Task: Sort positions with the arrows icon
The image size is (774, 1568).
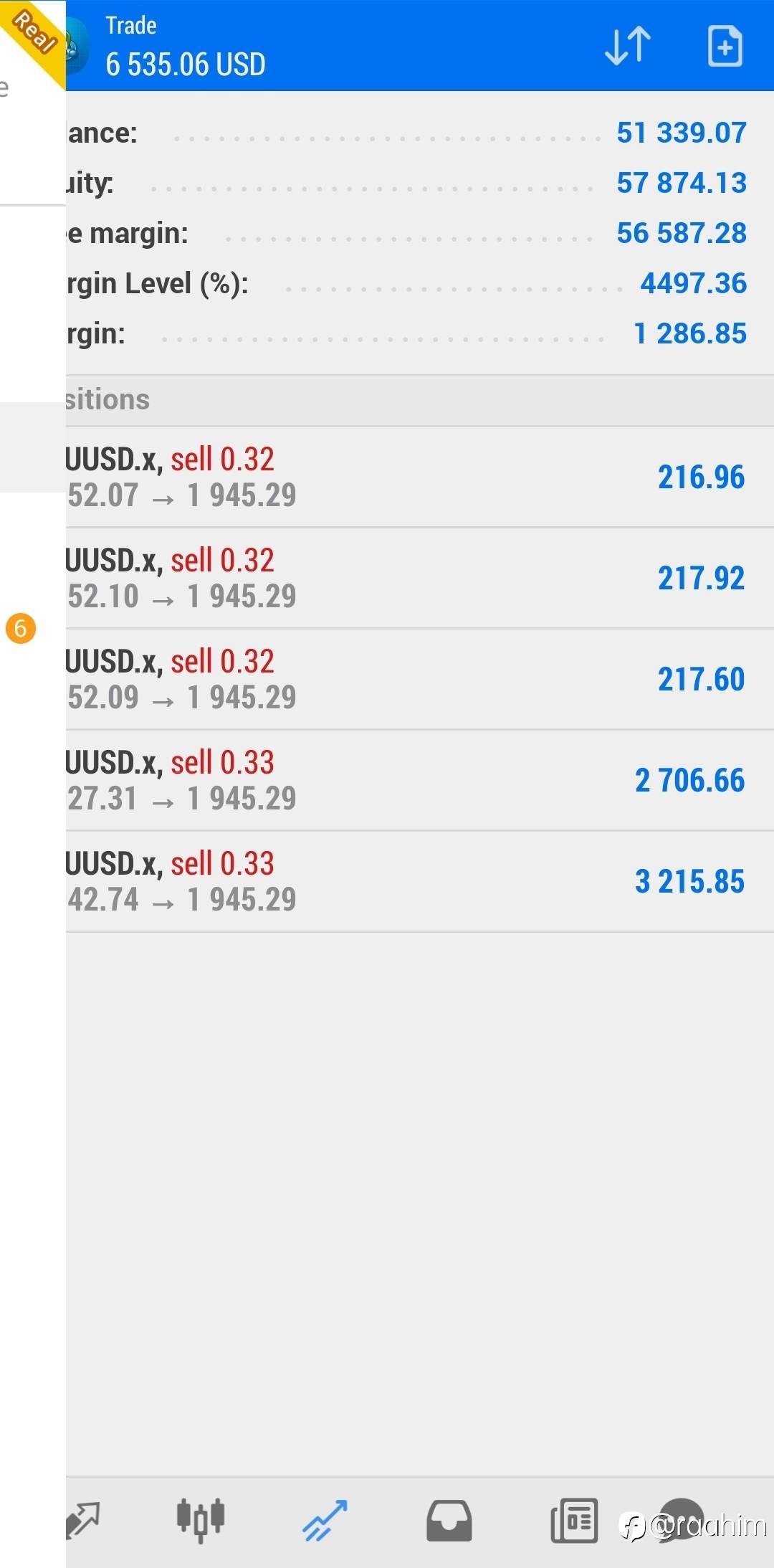Action: click(x=628, y=46)
